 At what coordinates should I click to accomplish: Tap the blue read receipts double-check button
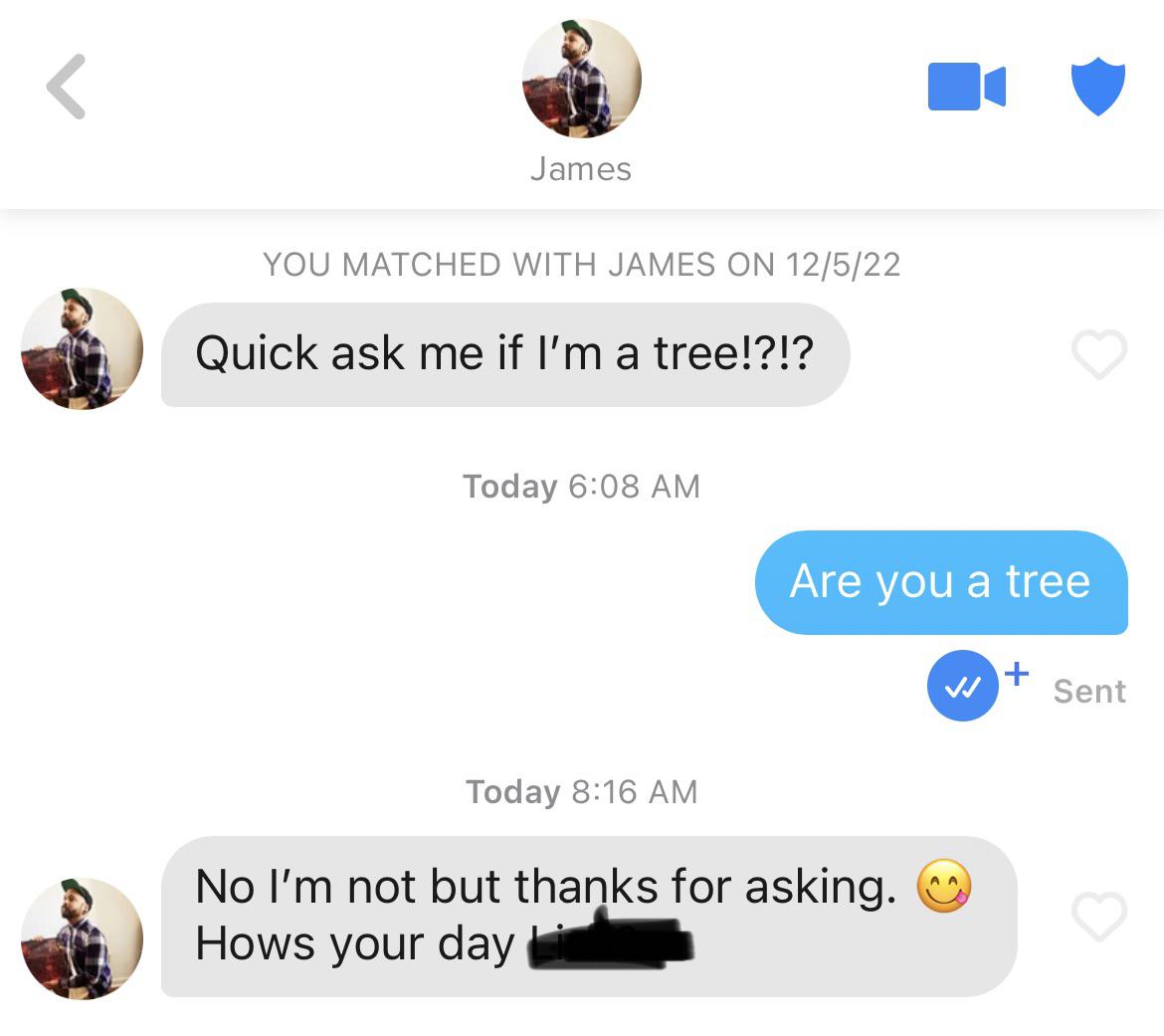tap(962, 686)
